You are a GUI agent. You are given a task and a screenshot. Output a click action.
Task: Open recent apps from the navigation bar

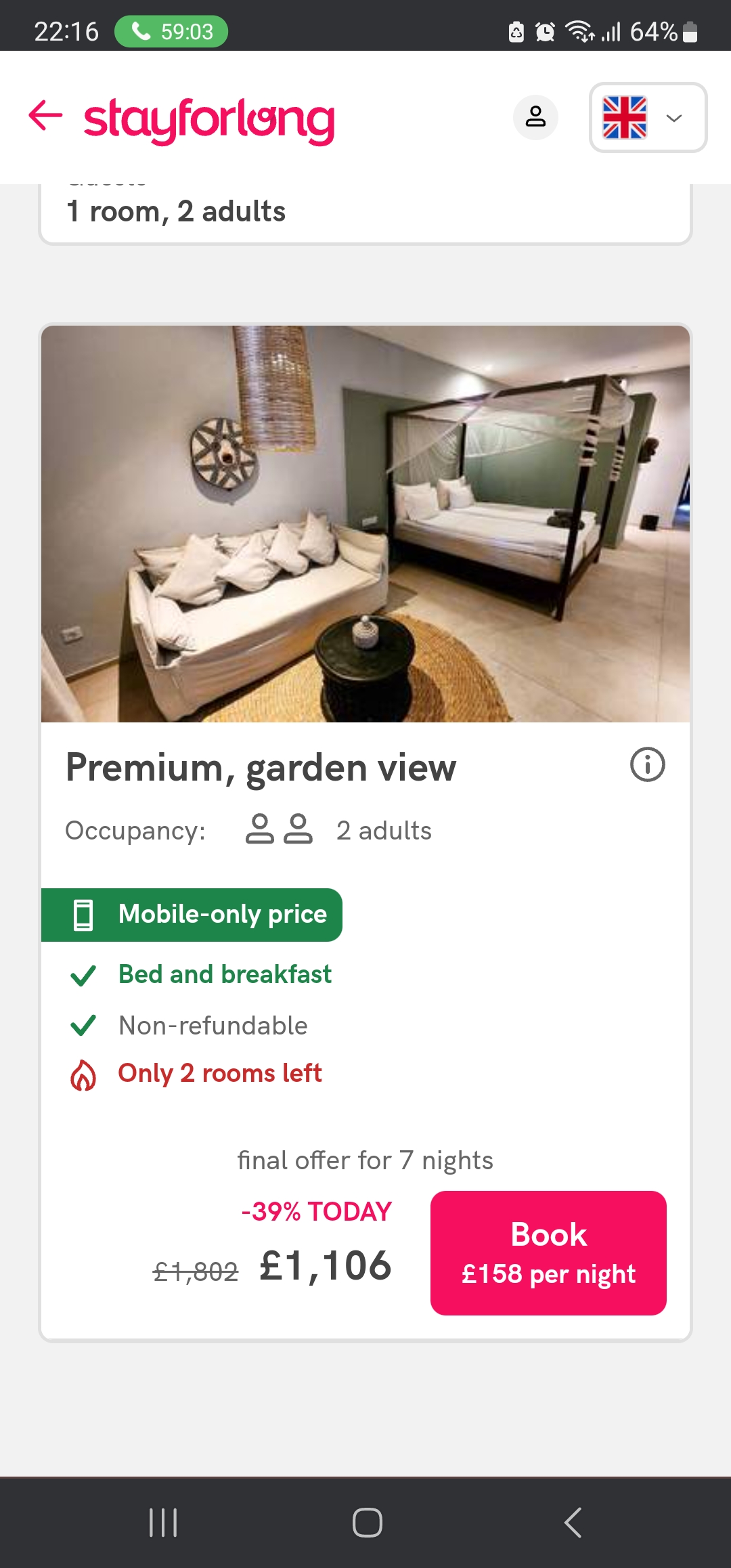coord(163,1523)
